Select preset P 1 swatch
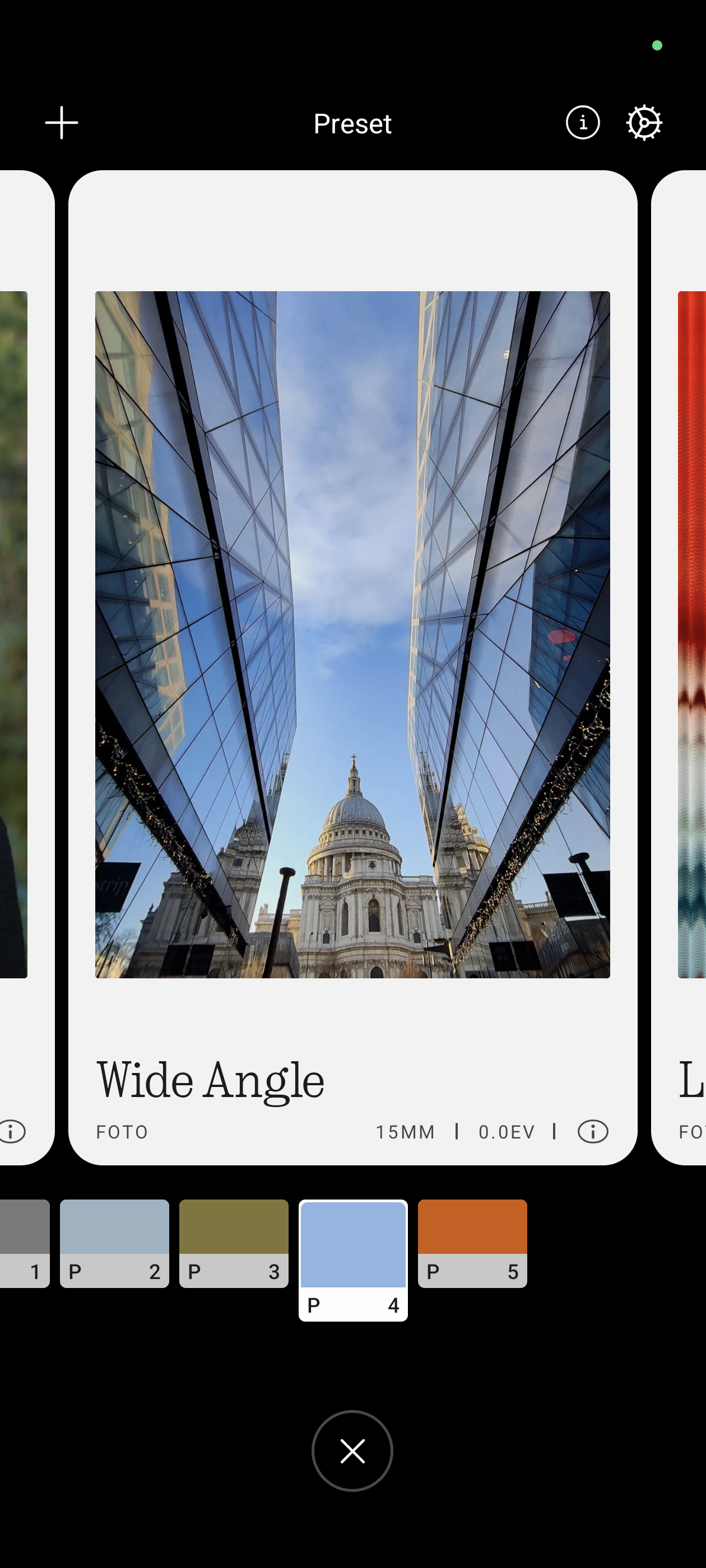The height and width of the screenshot is (1568, 706). 24,1243
